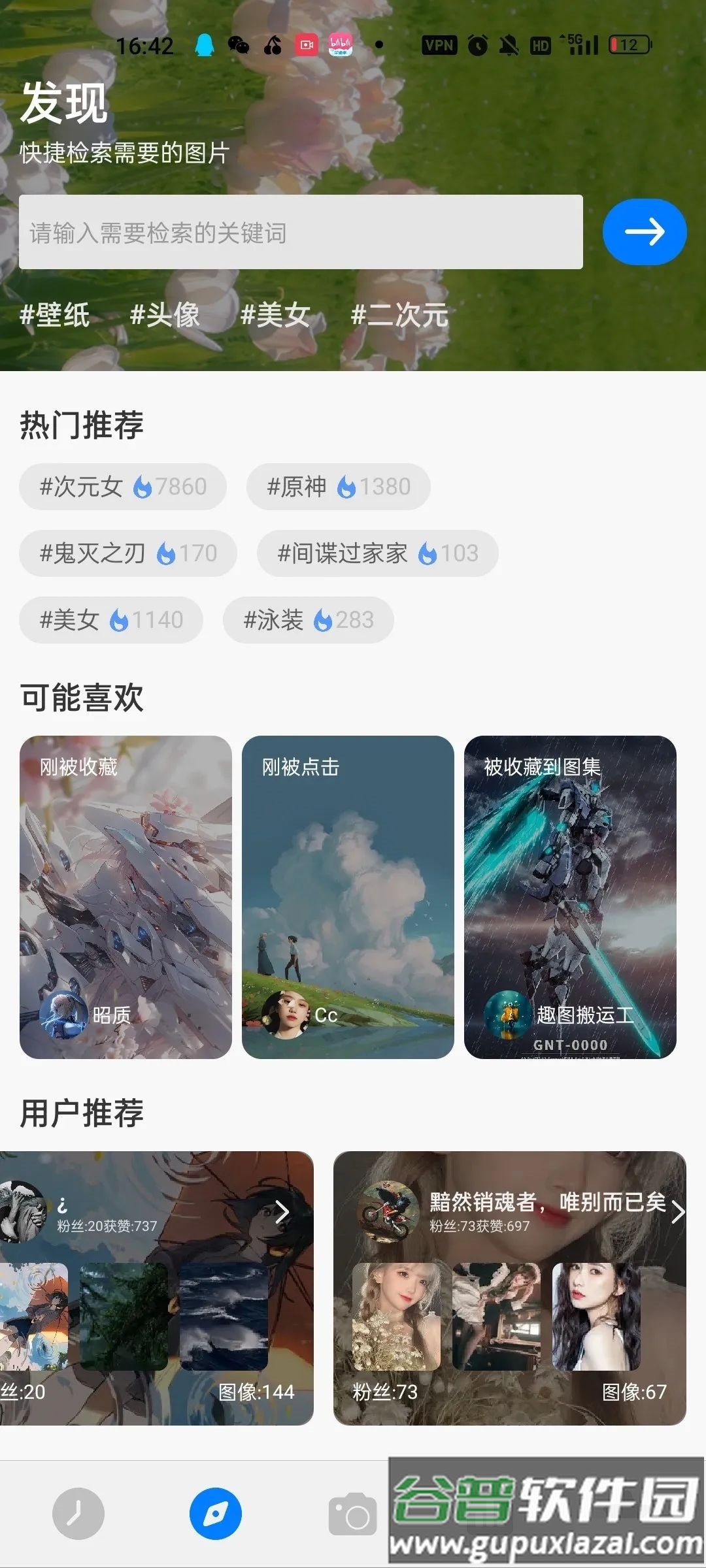Click the #泳装 trending tag button
Viewport: 706px width, 1568px height.
(308, 619)
